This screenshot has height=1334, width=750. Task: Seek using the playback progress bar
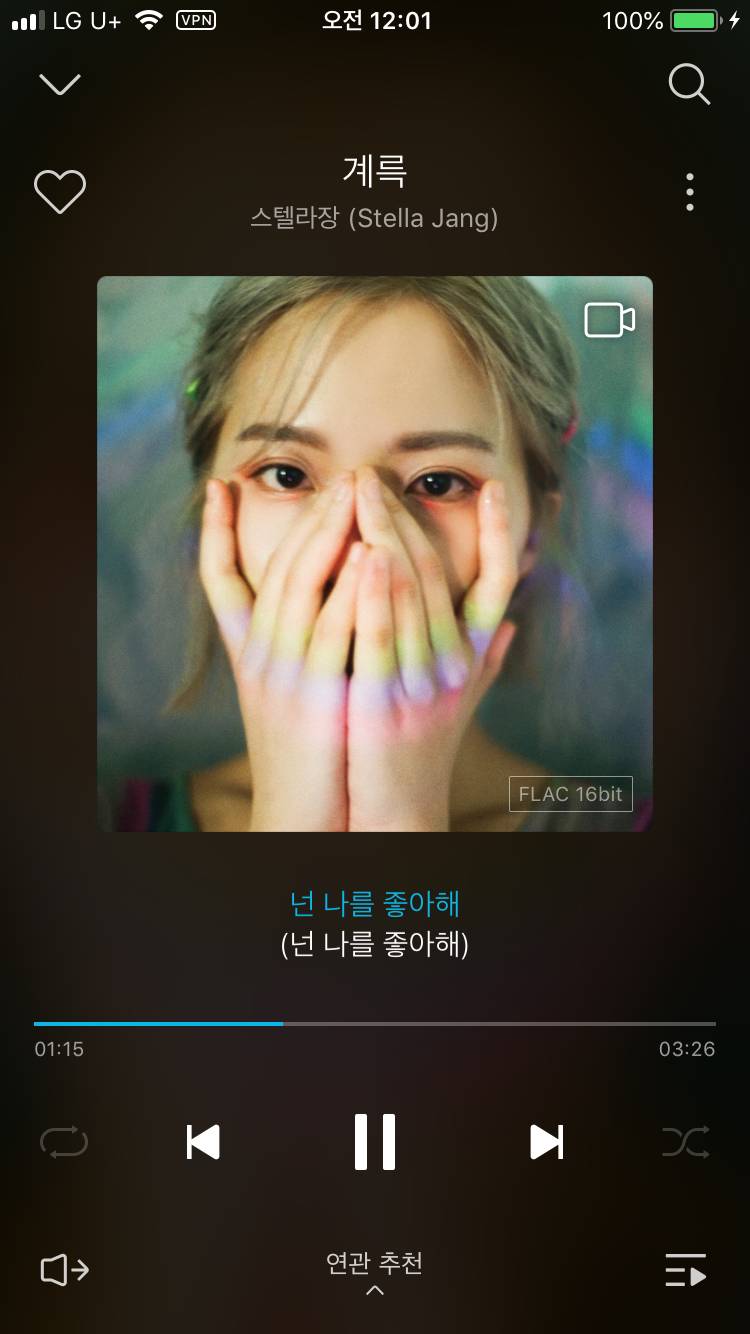click(374, 1023)
